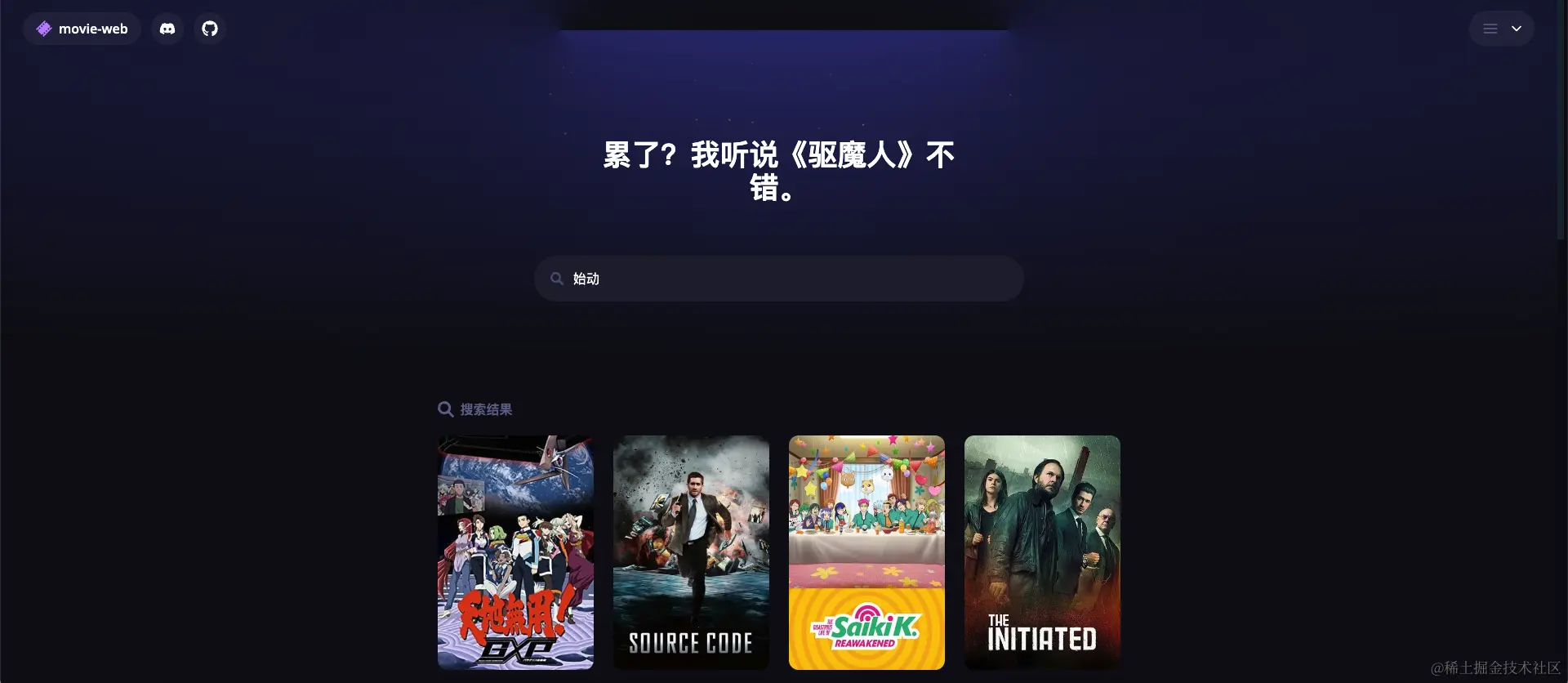Open the GitHub repository icon
1568x683 pixels.
(210, 29)
